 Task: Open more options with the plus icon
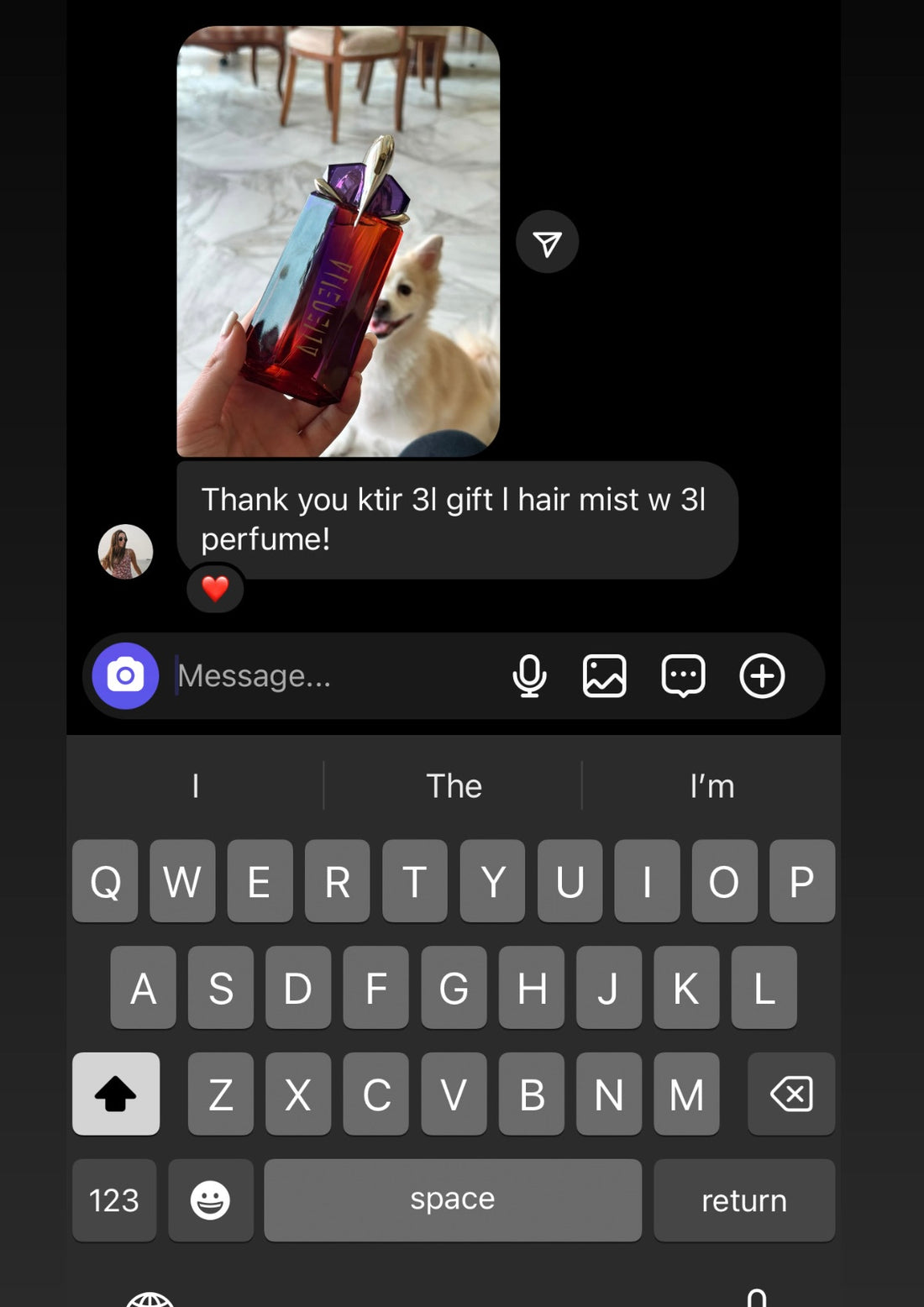[762, 676]
